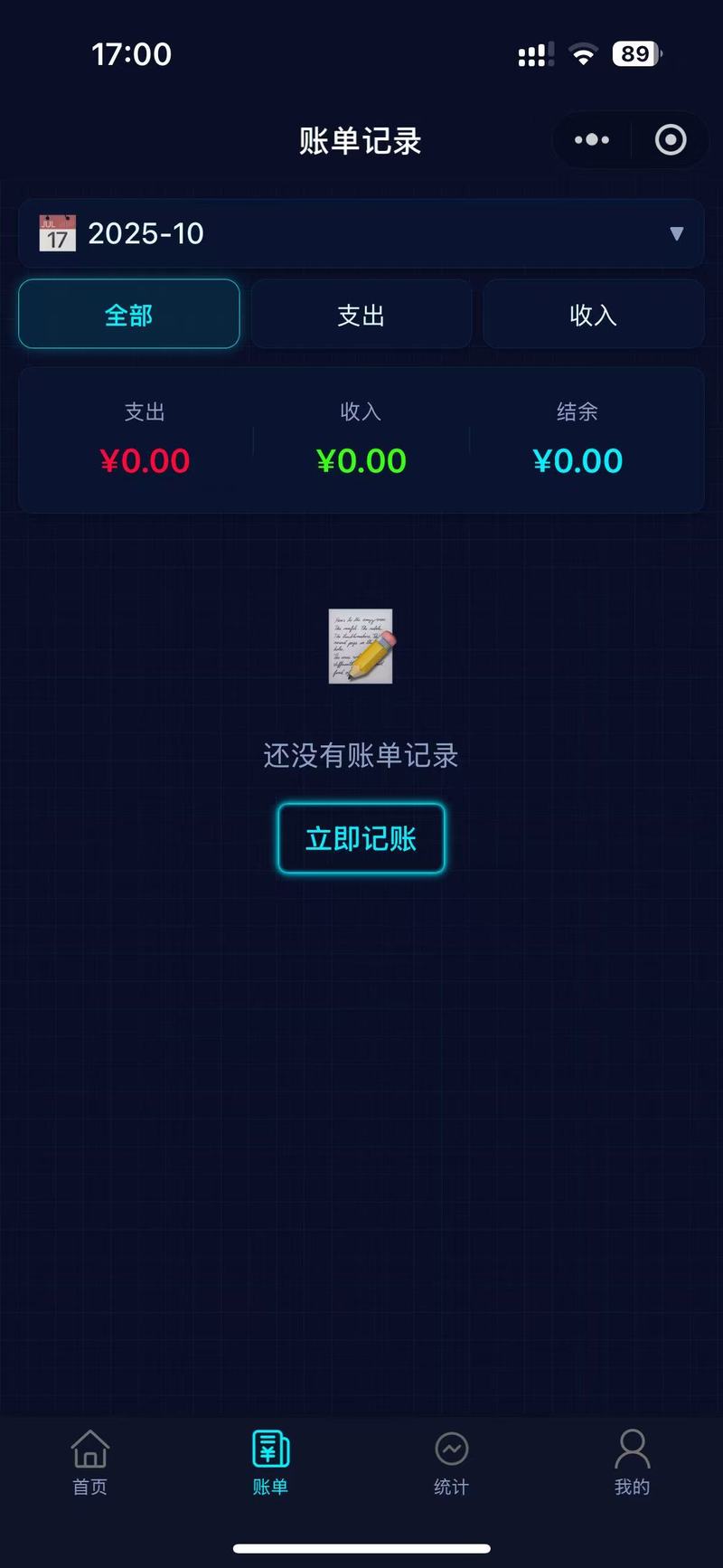This screenshot has width=723, height=1568.
Task: Tap the 立即记账 button
Action: pos(361,838)
